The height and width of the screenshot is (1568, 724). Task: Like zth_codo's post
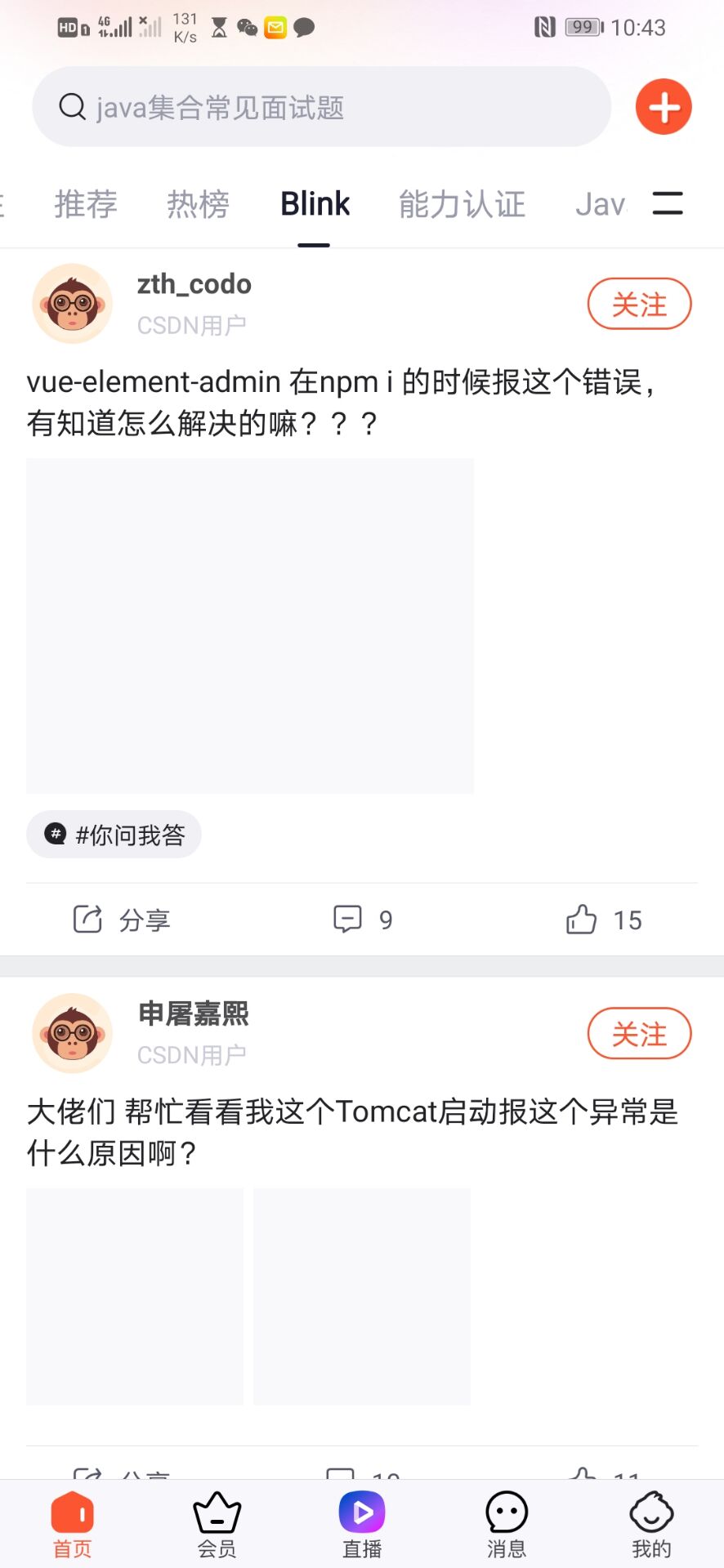(x=603, y=920)
